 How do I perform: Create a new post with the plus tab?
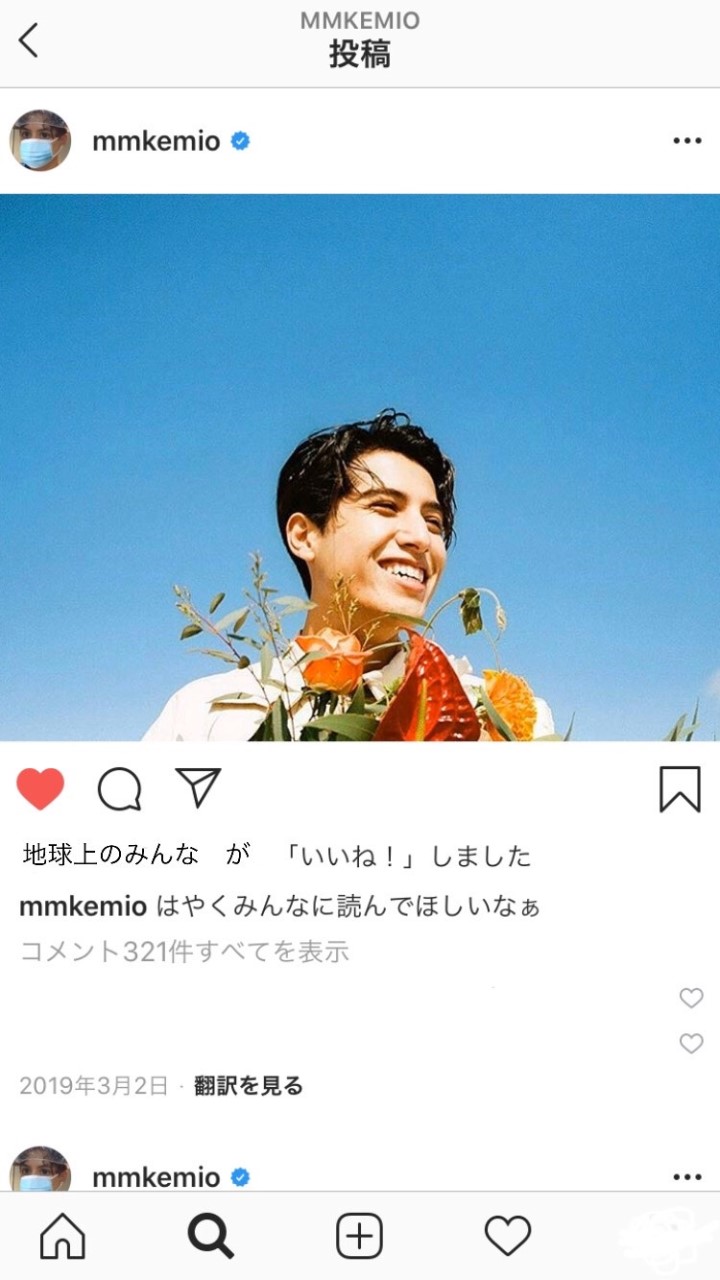tap(359, 1237)
